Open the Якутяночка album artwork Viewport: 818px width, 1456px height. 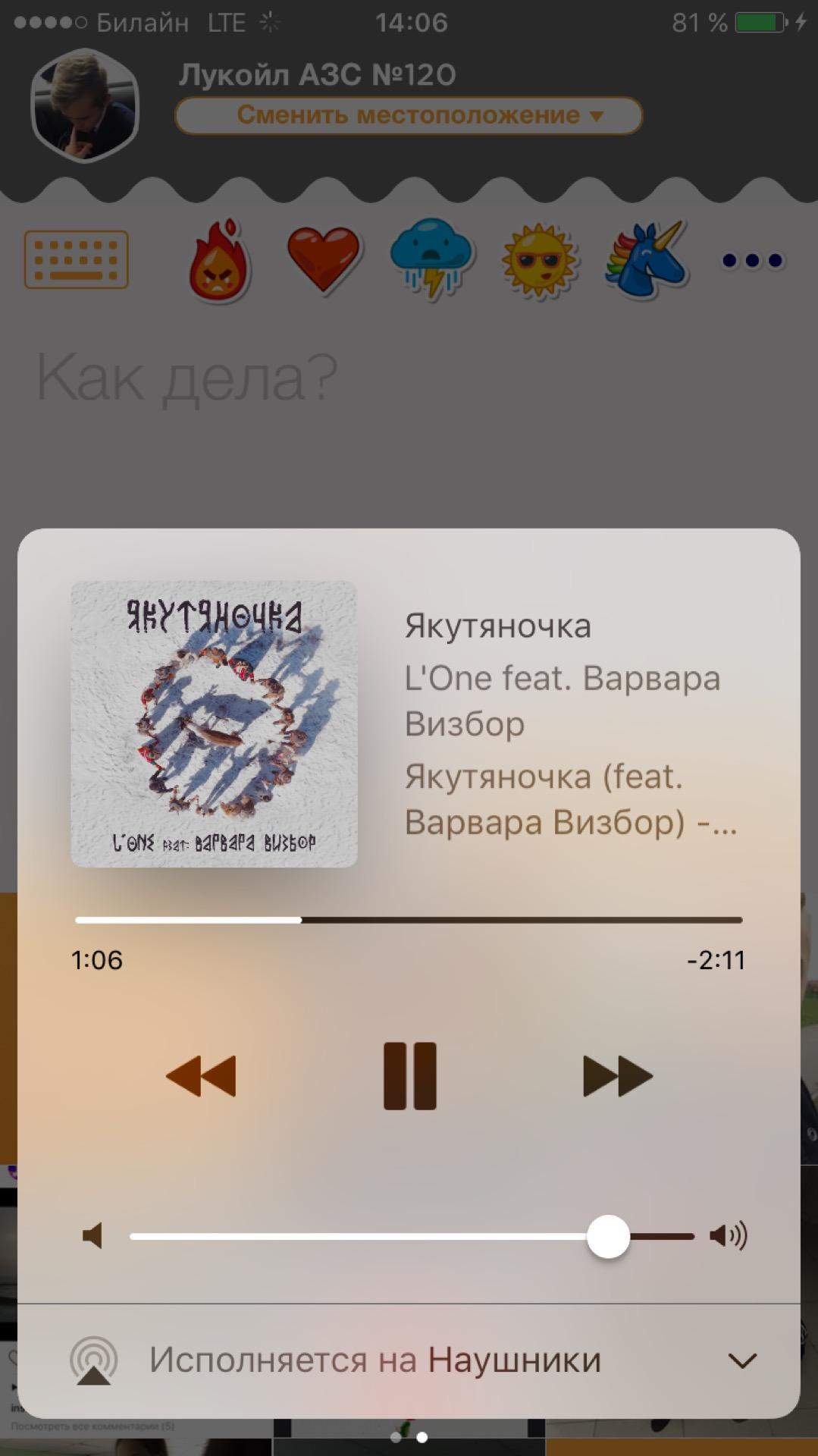click(214, 723)
